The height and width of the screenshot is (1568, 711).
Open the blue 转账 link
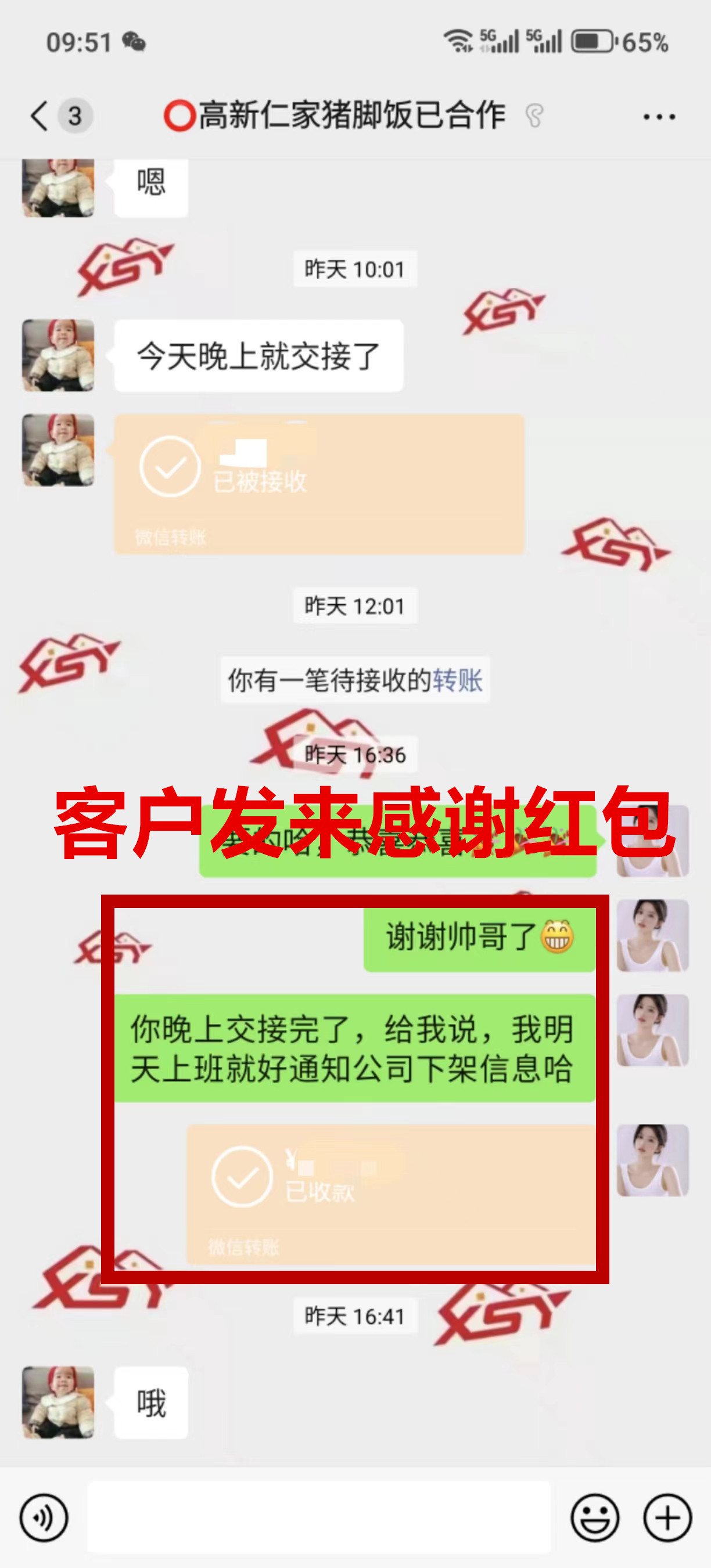458,680
